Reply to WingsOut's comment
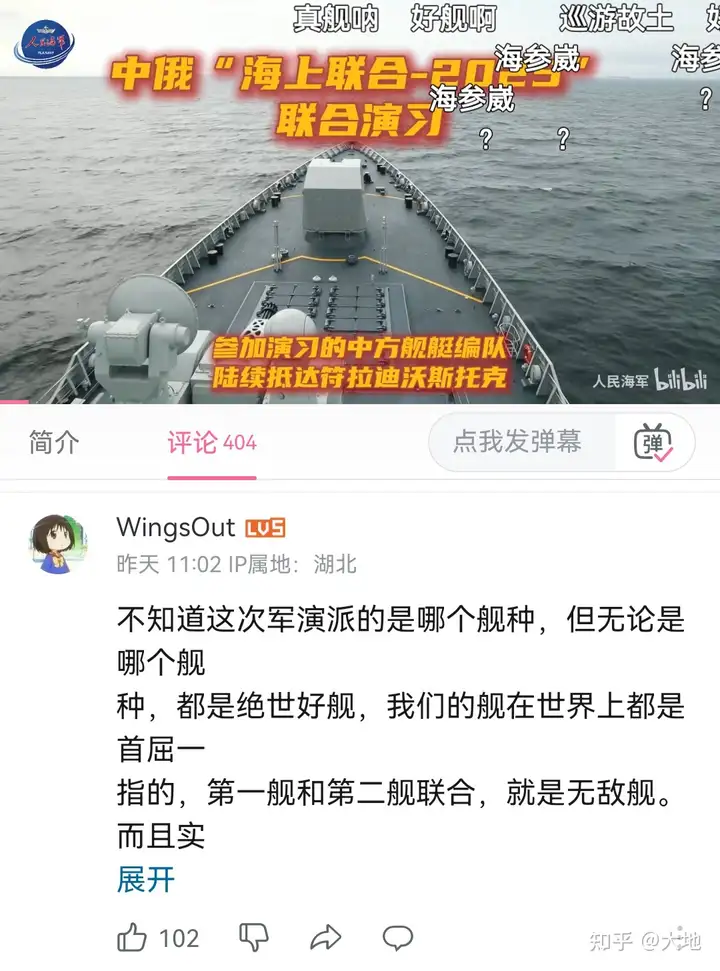Screen dimensions: 720x971 (398, 938)
